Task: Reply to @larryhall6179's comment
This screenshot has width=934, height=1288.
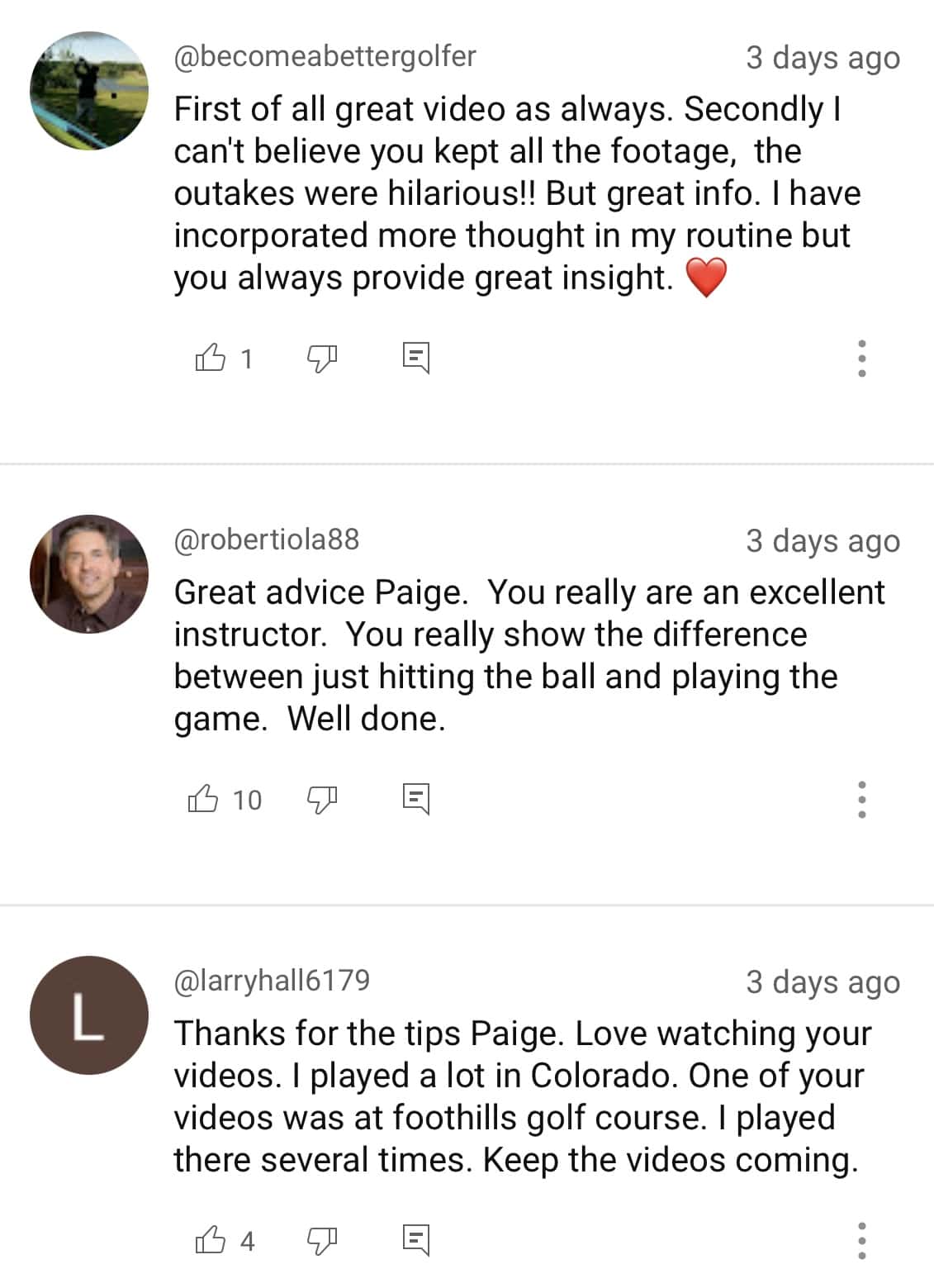Action: (415, 1240)
